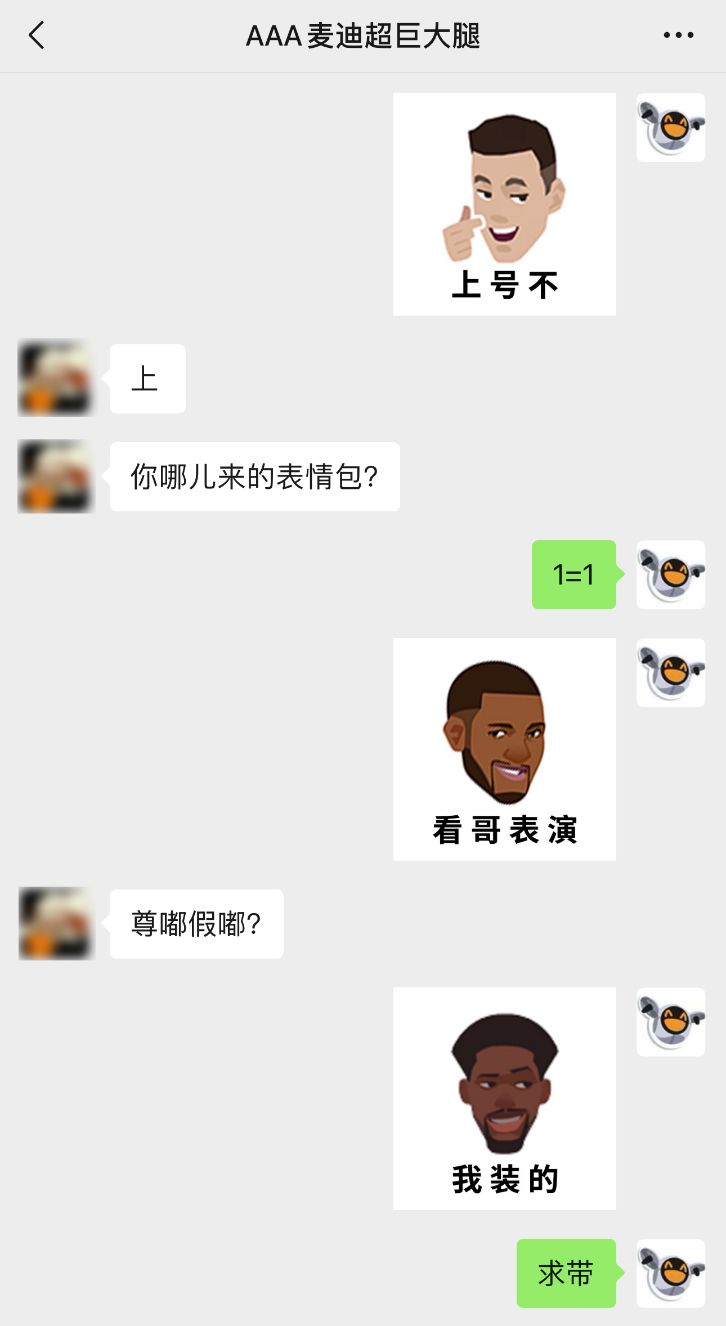Tap the blurred avatar next to '上' message

(x=55, y=377)
